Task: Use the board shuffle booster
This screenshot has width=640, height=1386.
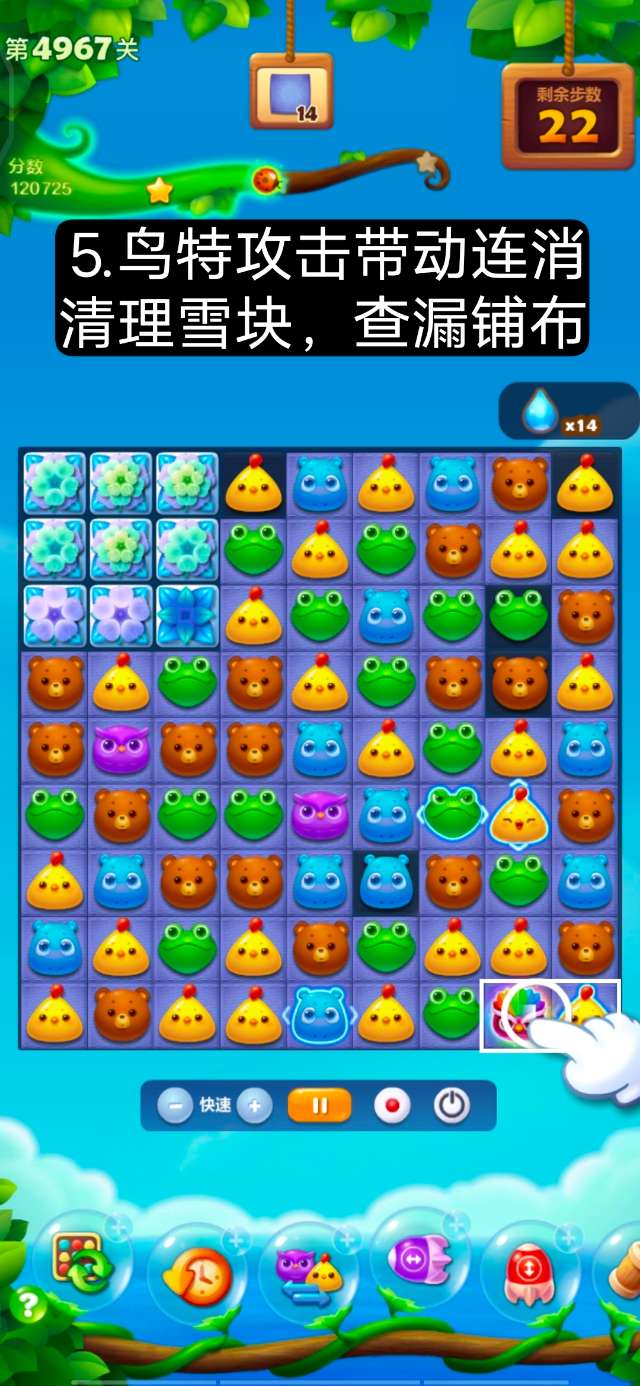Action: 82,1263
